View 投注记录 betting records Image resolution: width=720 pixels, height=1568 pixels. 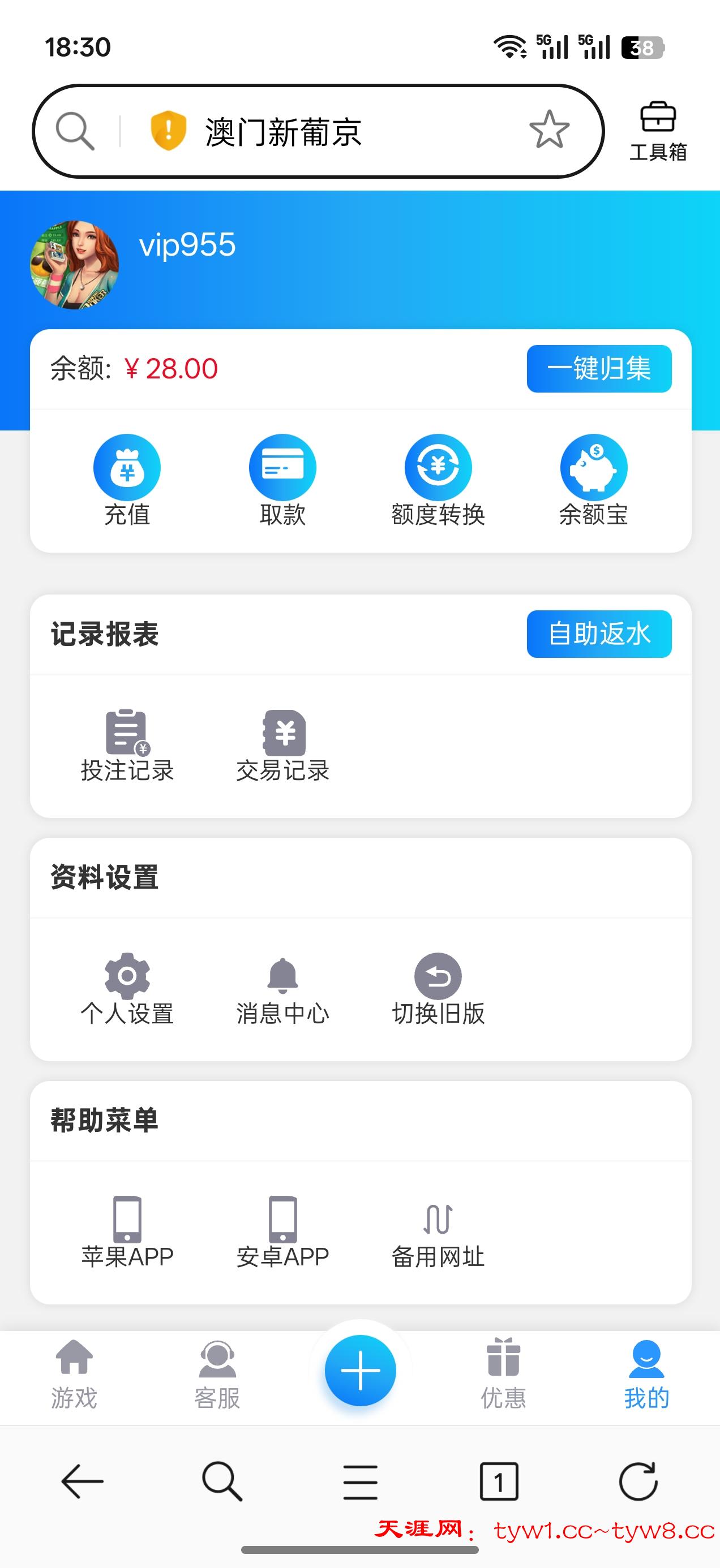[127, 746]
